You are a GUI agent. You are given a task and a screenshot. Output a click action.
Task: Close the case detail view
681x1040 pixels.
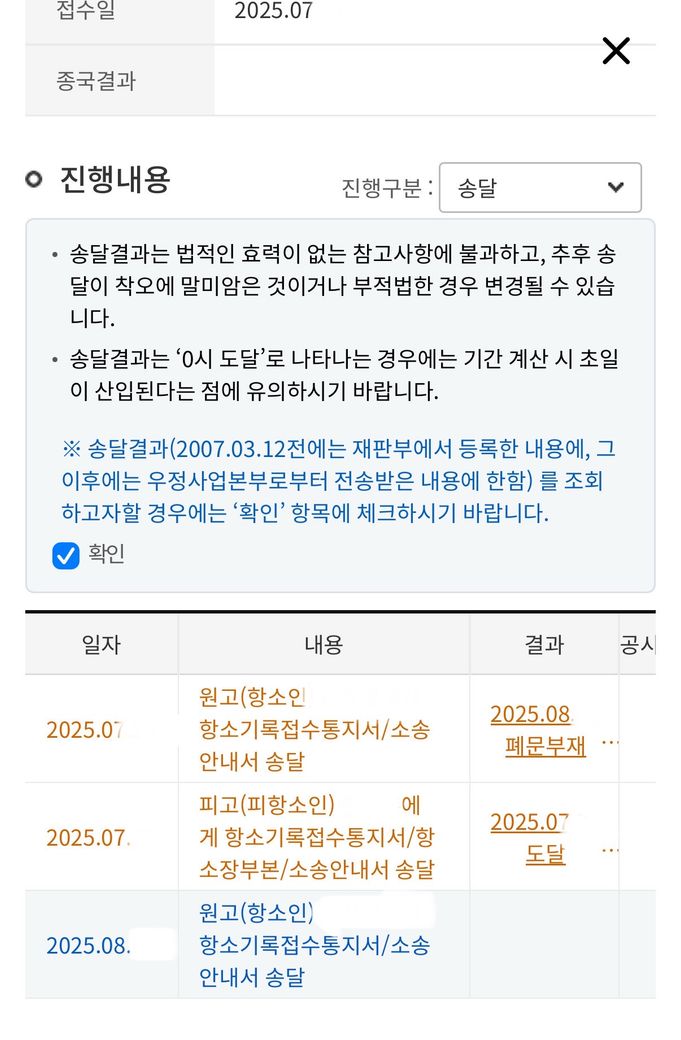click(616, 51)
